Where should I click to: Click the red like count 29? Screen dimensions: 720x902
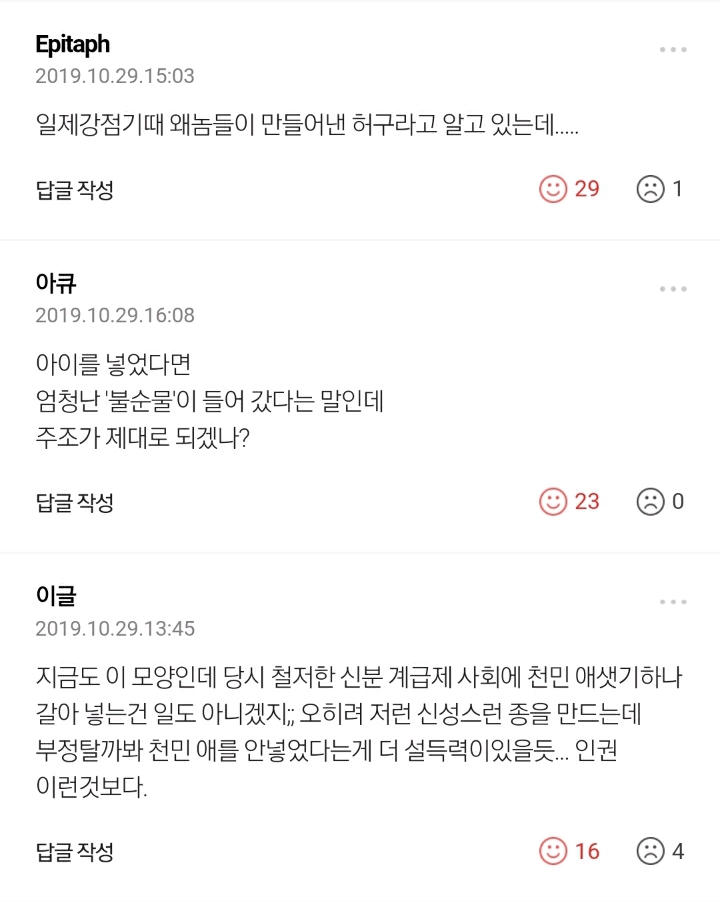click(586, 188)
